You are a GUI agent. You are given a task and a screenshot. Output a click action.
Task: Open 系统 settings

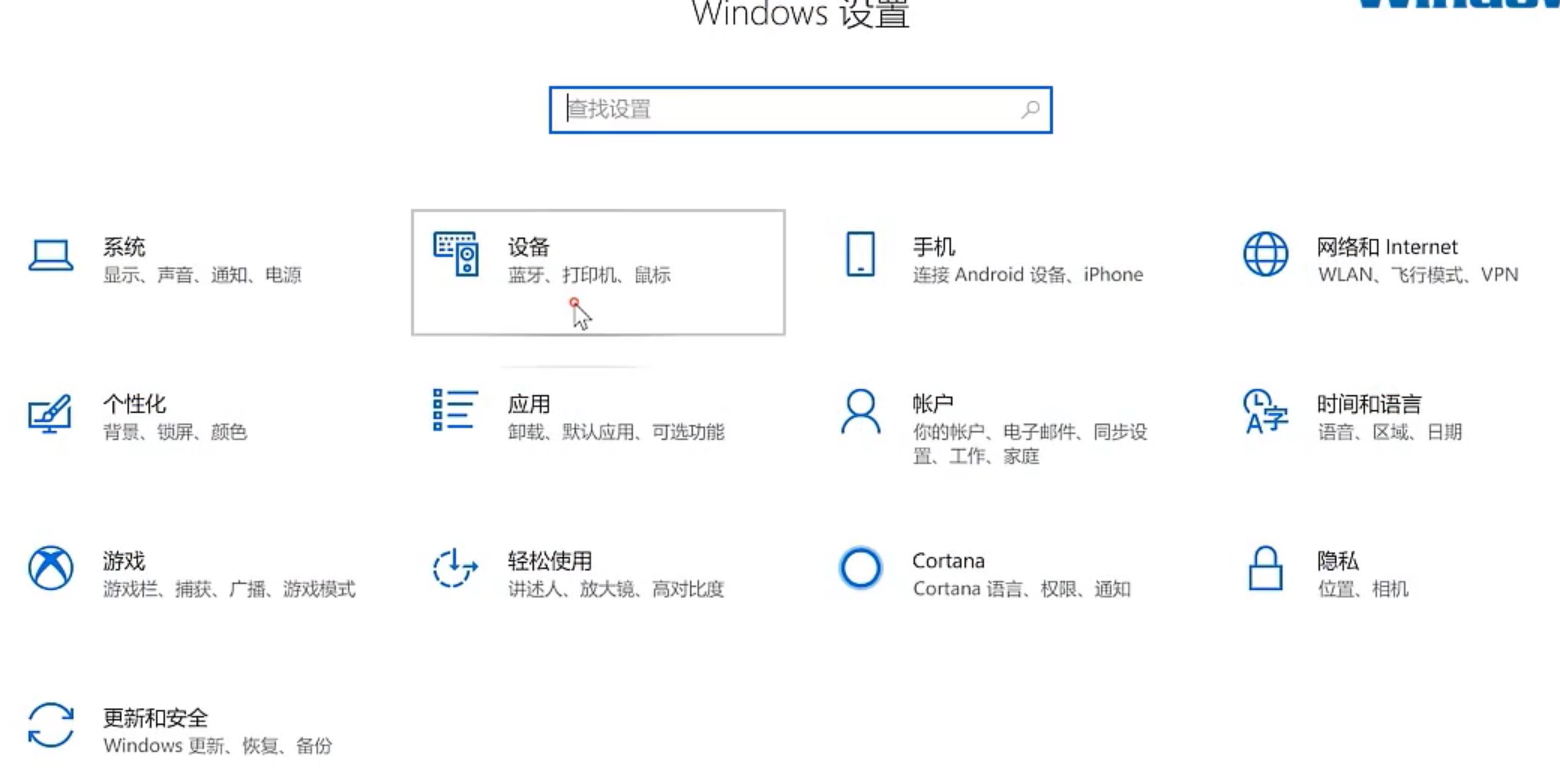tap(125, 248)
